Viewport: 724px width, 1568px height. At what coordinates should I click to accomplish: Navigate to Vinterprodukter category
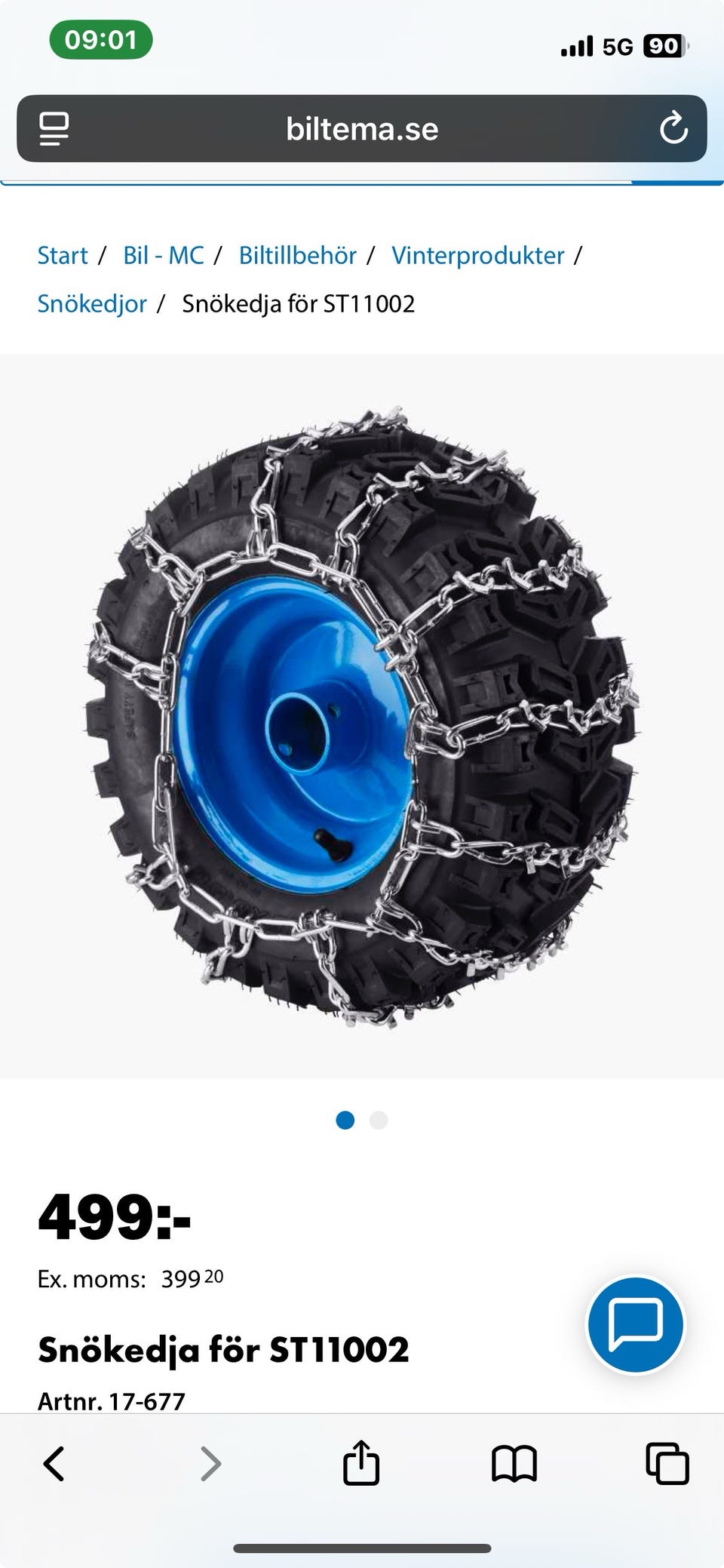[477, 255]
